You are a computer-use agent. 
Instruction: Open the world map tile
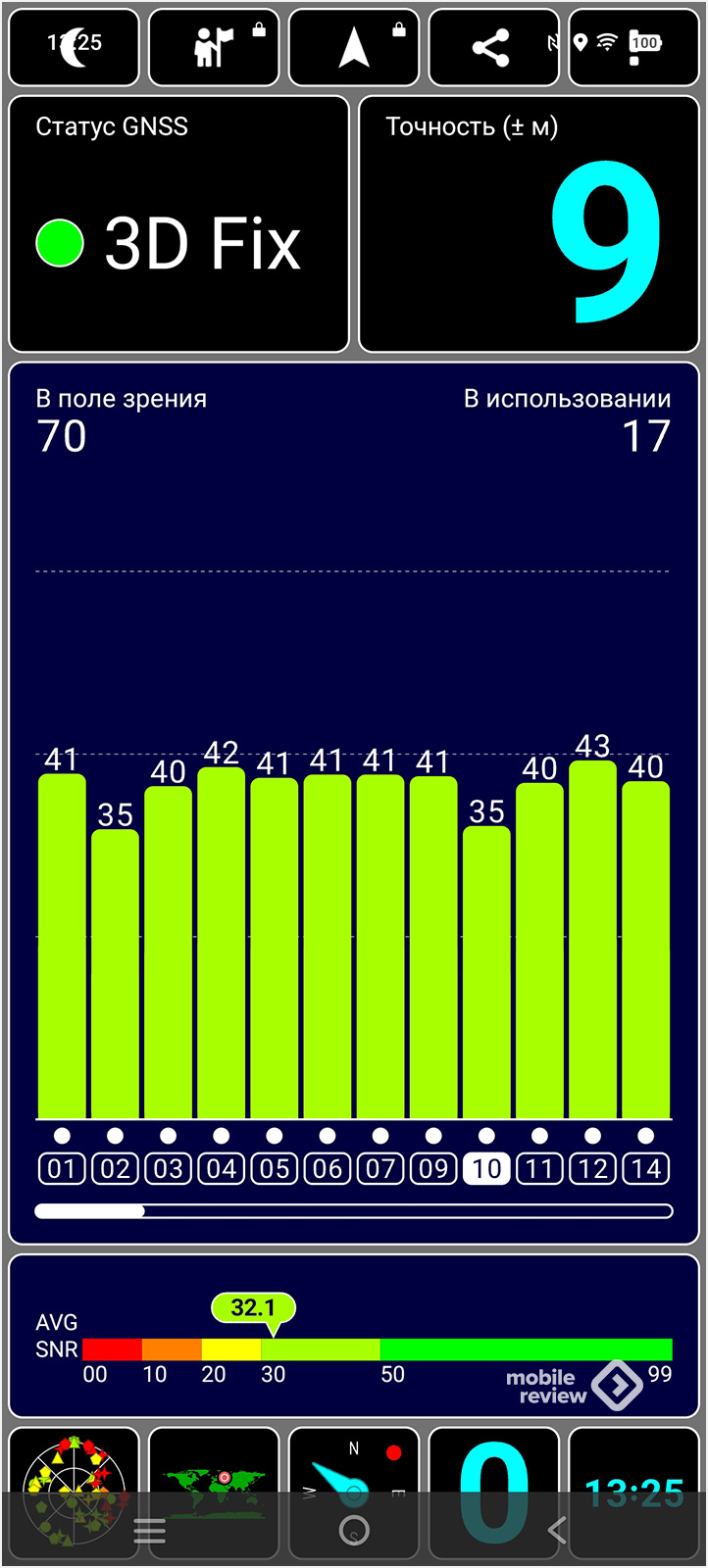coord(214,1493)
